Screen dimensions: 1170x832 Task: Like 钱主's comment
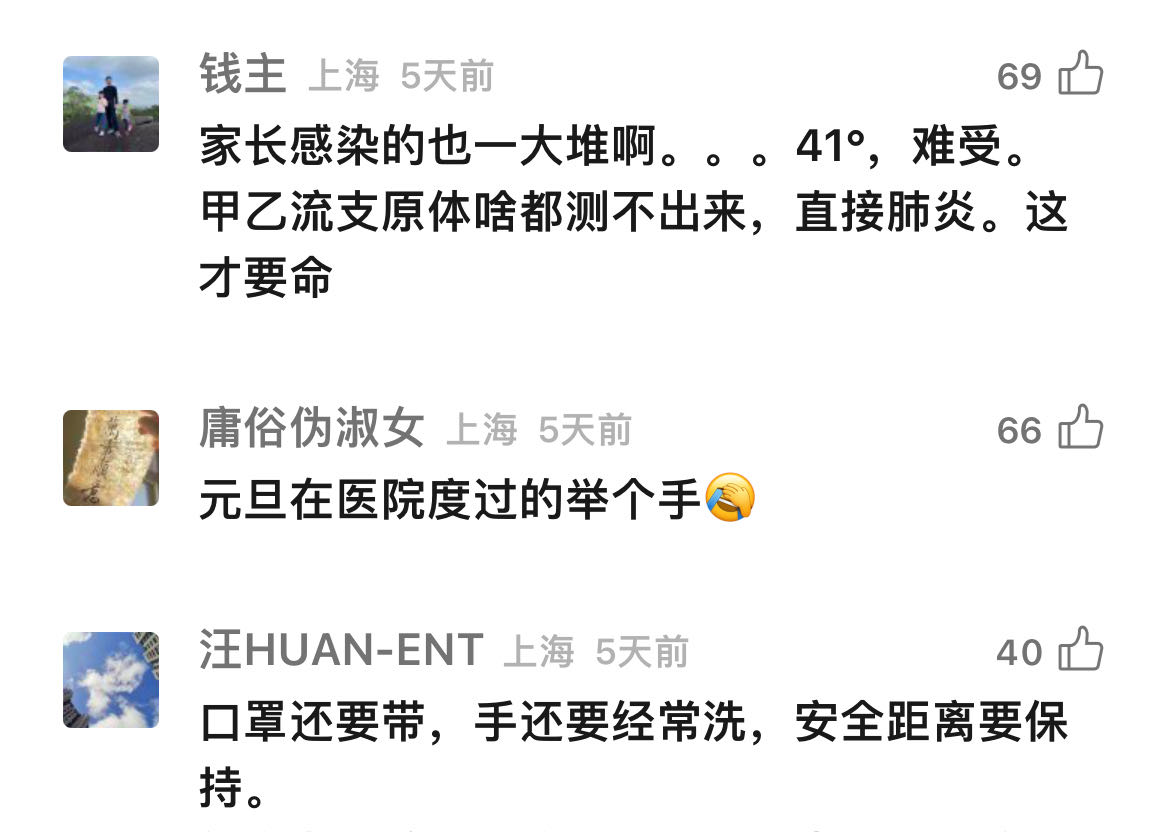click(x=1080, y=75)
